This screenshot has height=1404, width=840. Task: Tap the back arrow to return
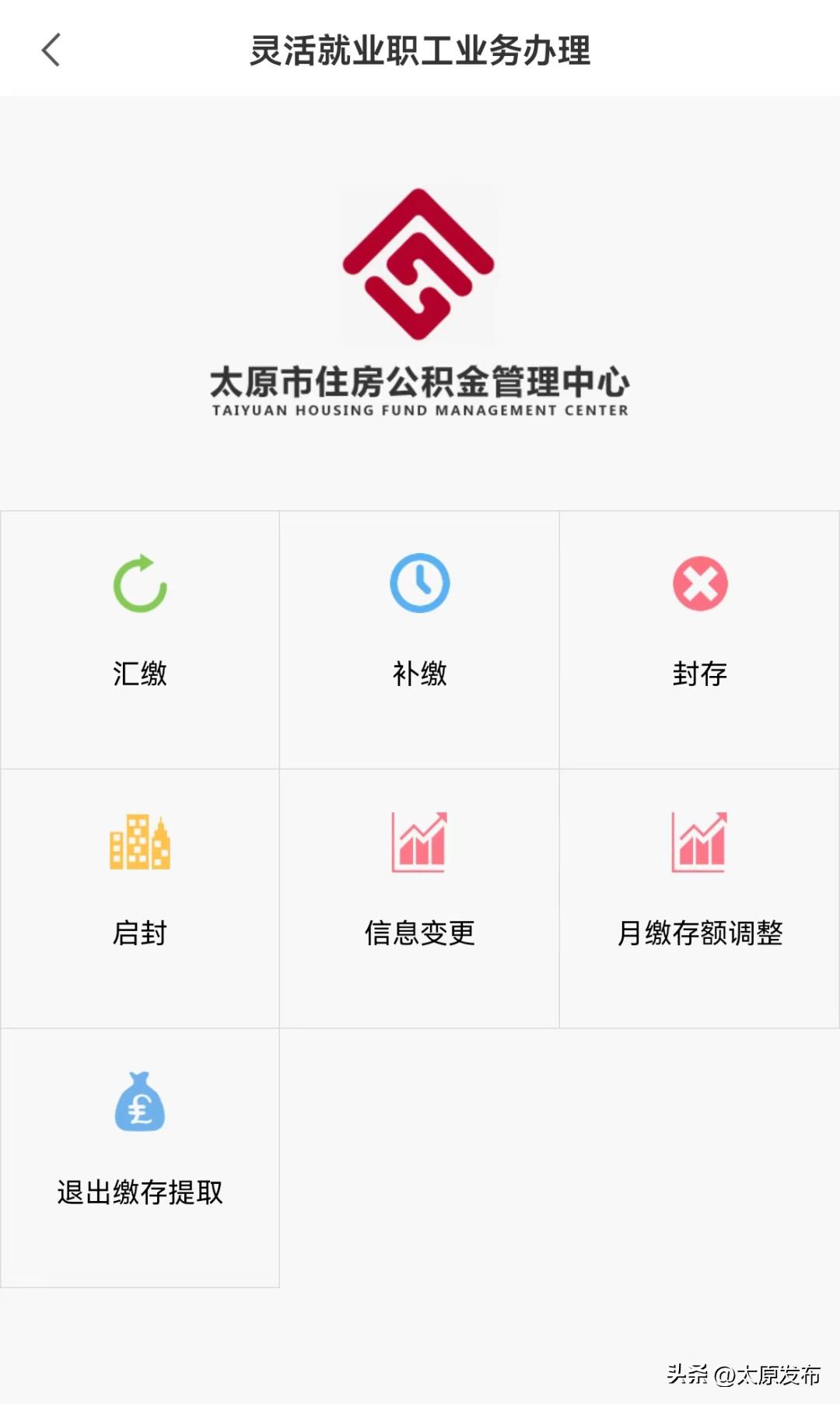50,50
